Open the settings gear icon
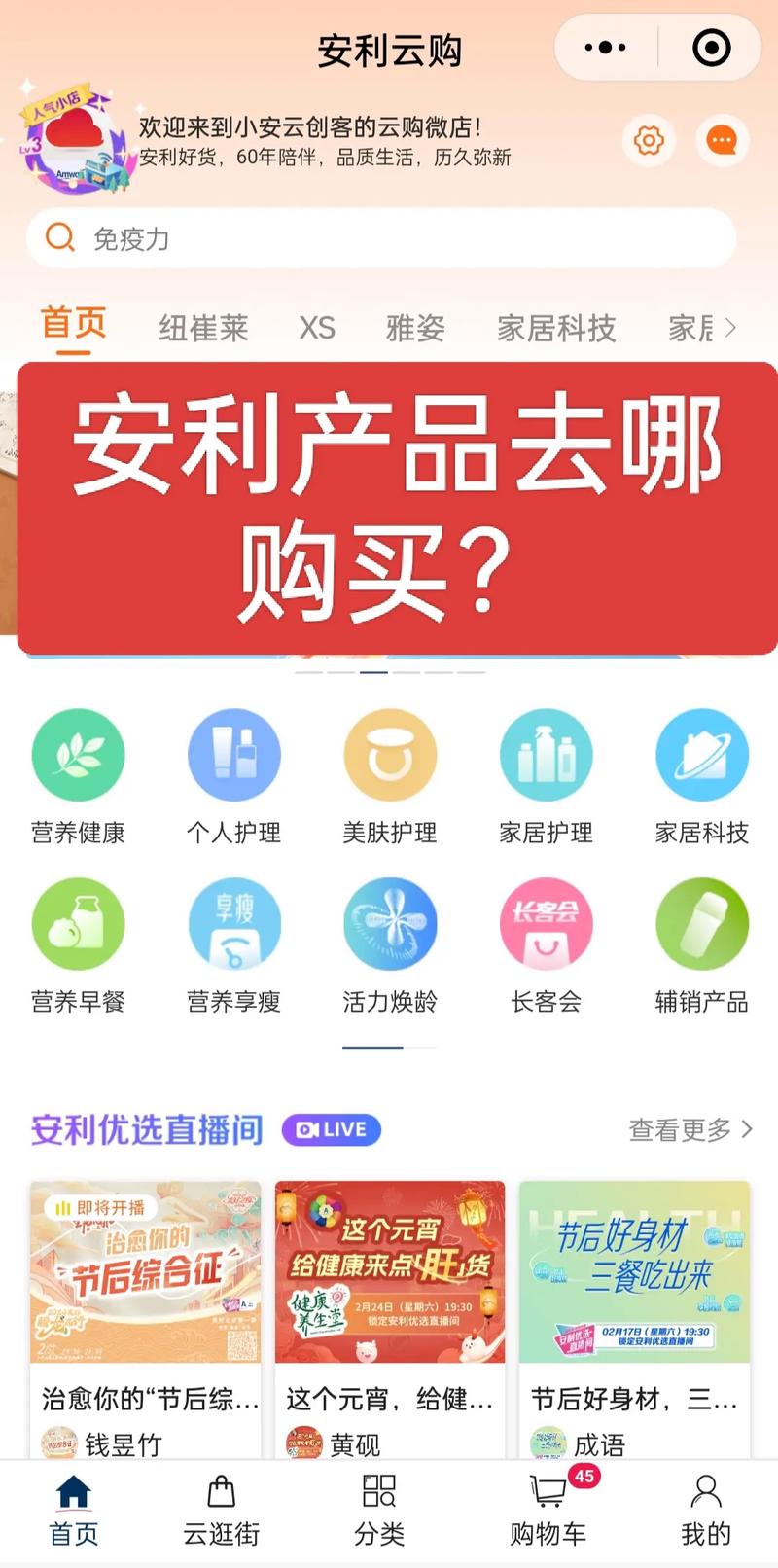 (x=649, y=141)
